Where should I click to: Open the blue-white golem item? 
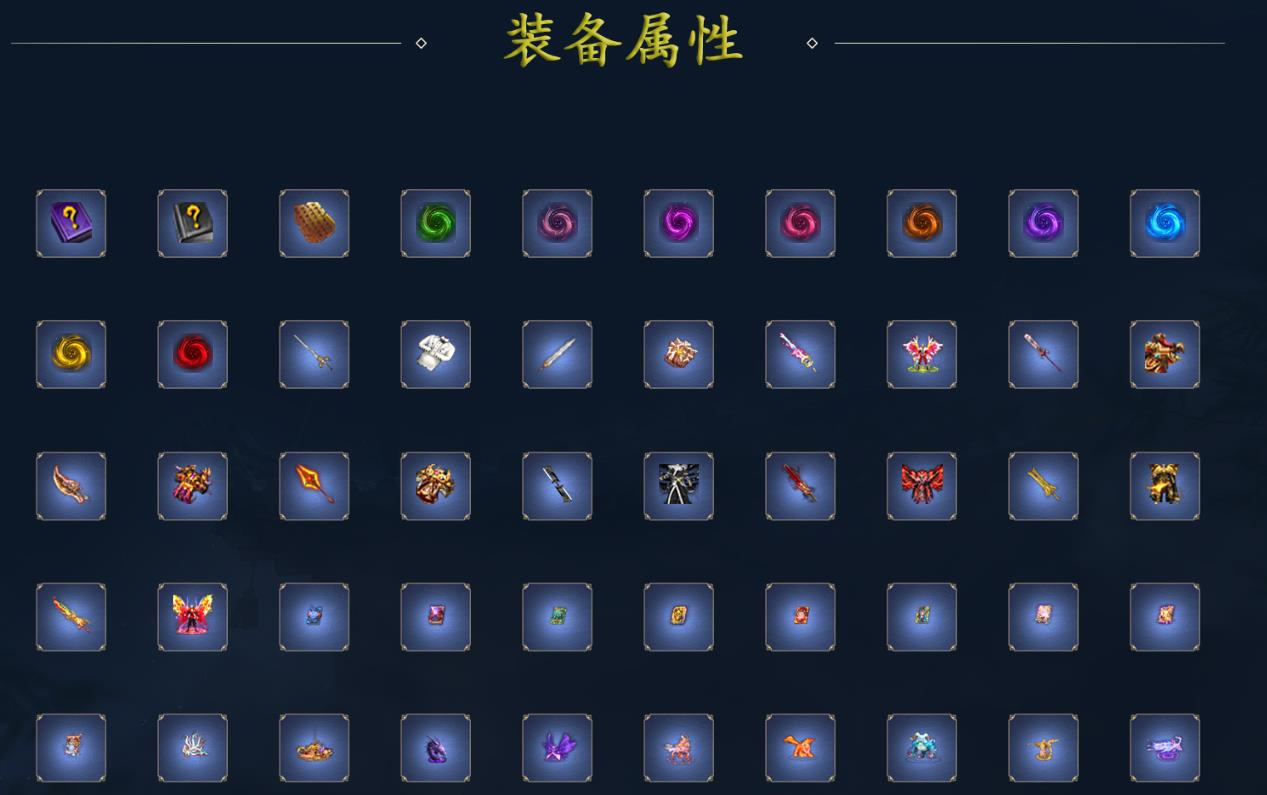(x=922, y=747)
